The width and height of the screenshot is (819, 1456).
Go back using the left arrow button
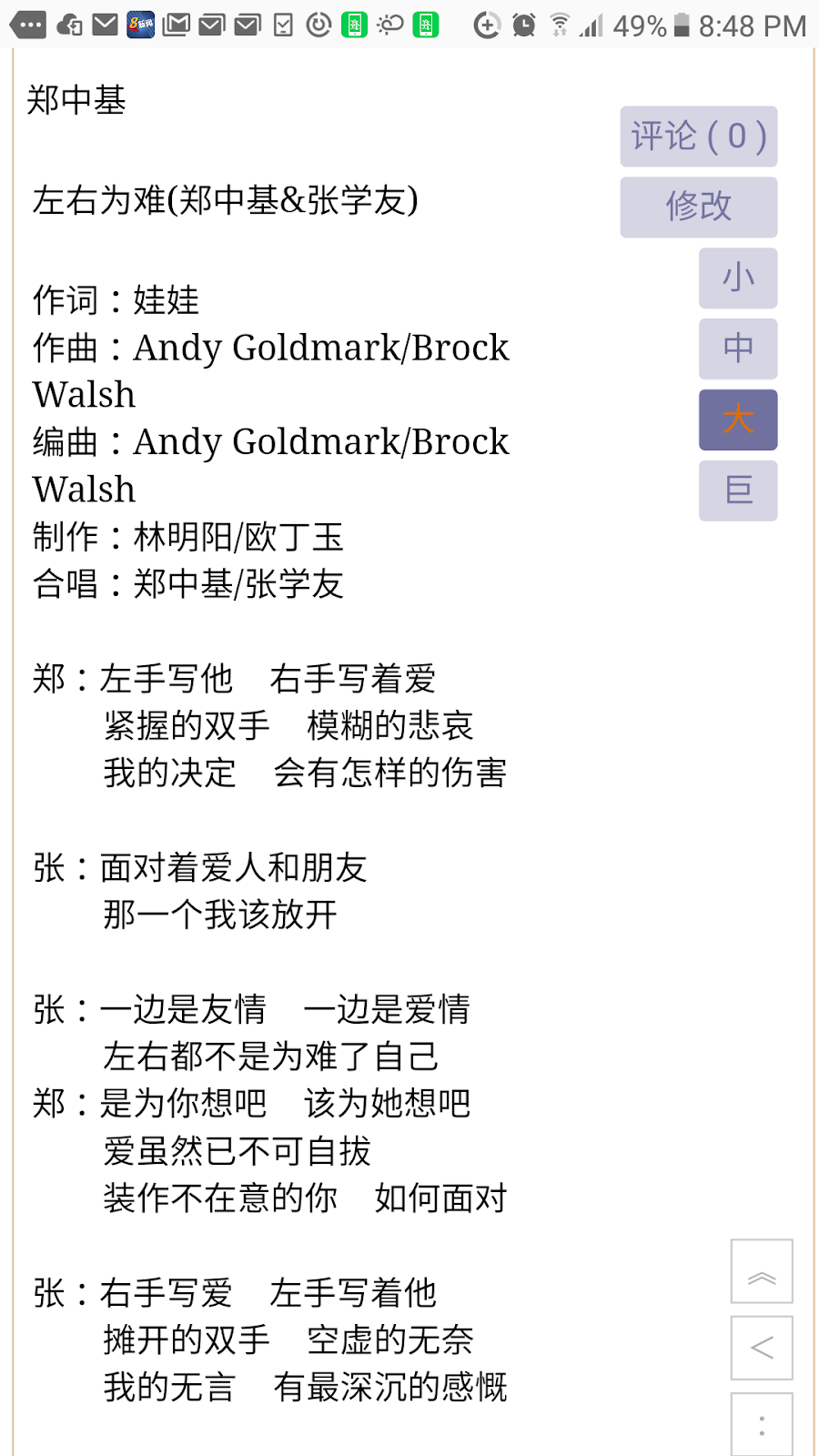click(762, 1348)
